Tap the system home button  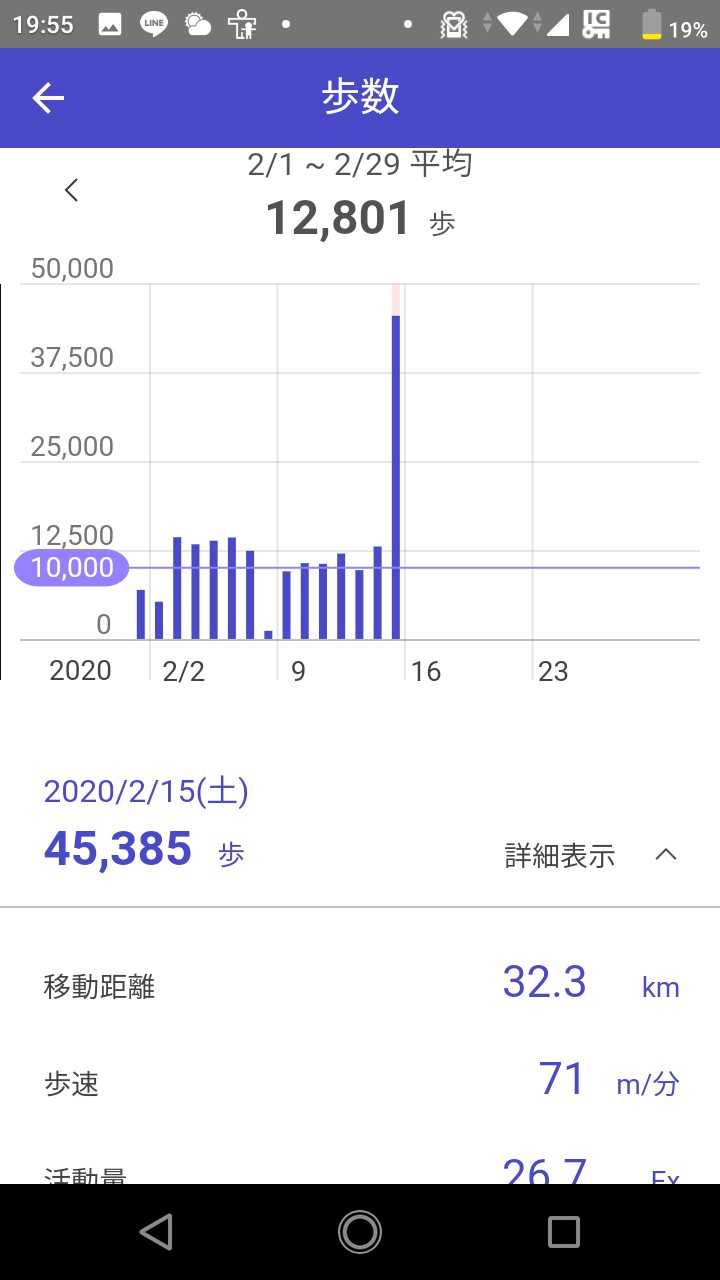point(360,1232)
